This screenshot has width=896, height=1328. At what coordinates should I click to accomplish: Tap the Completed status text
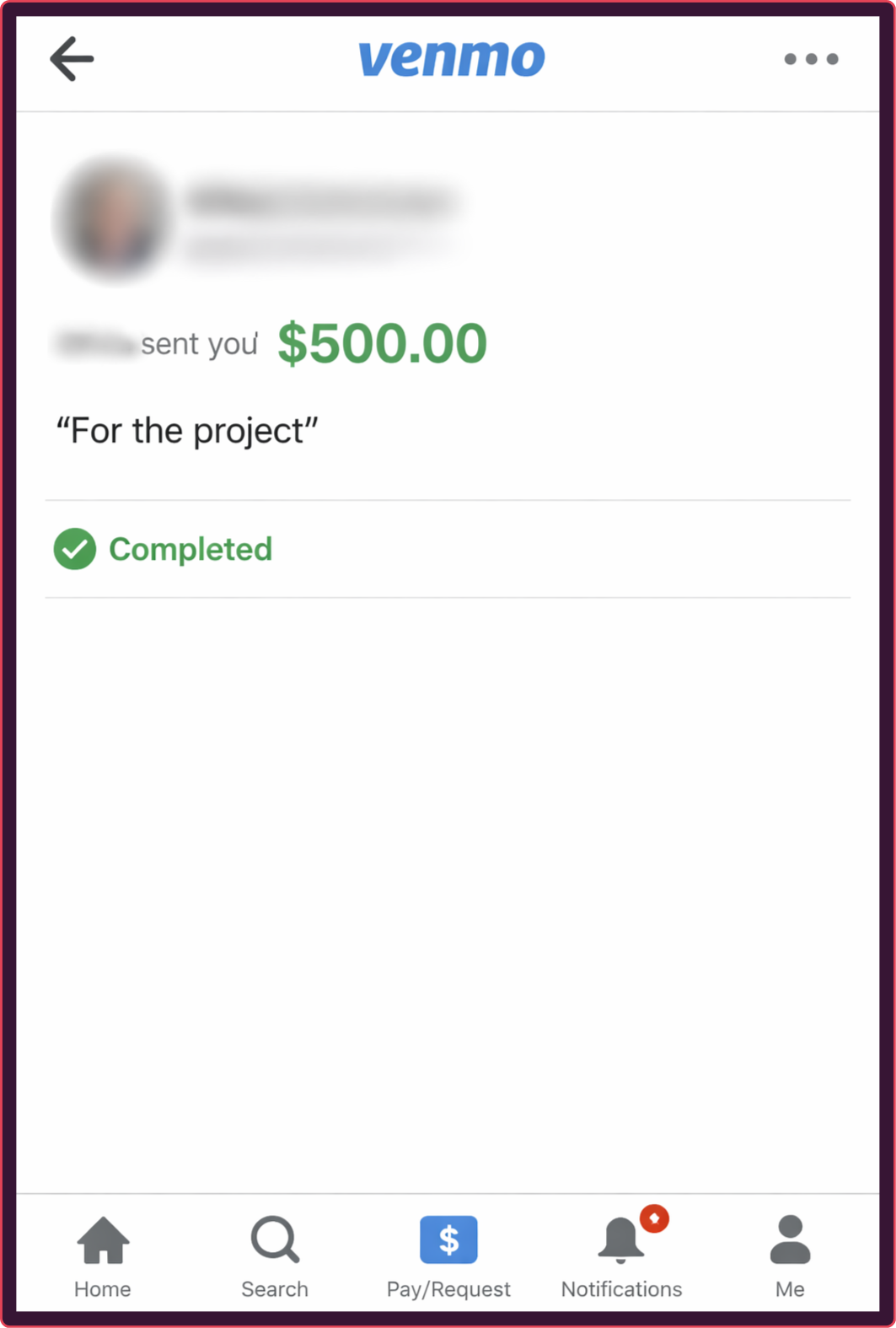190,549
